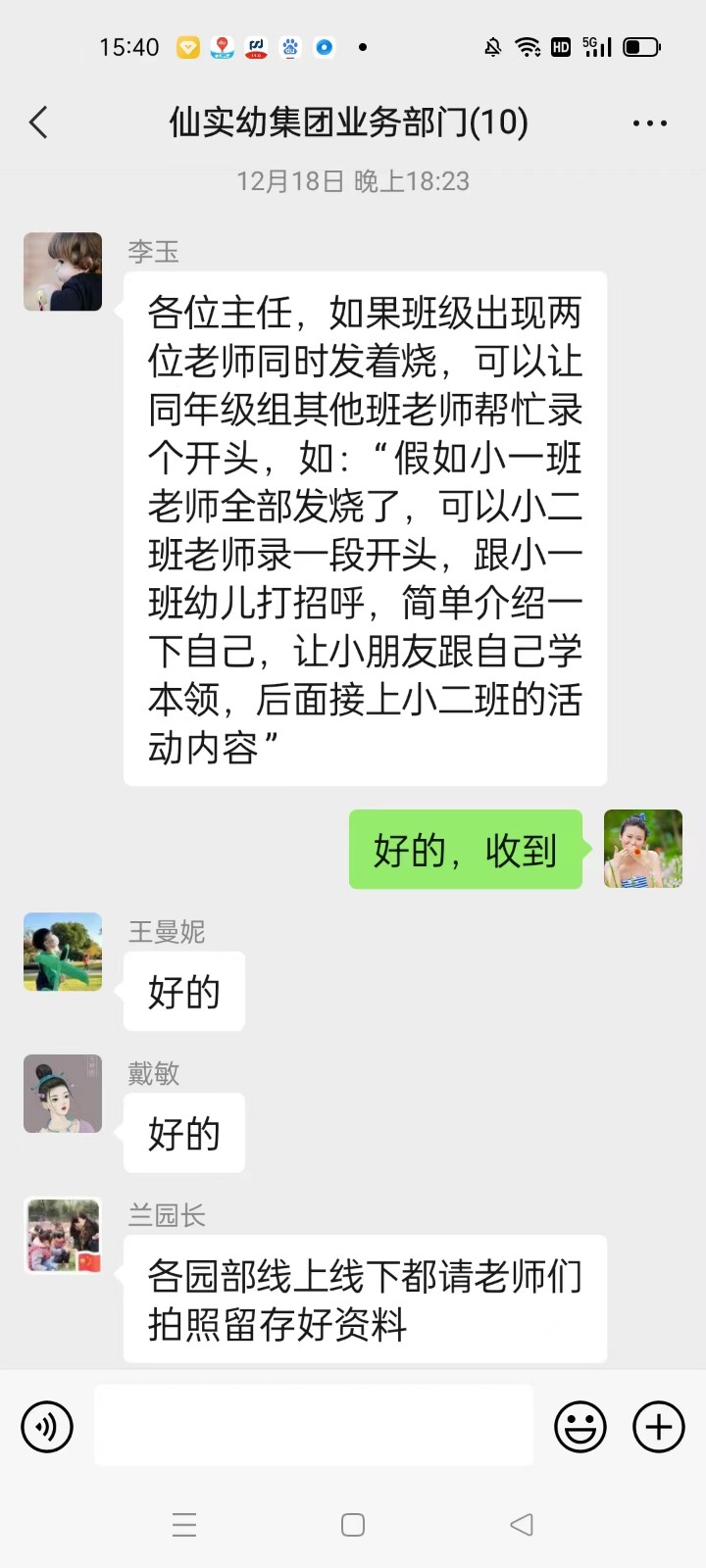
Task: Focus the message text field
Action: pos(314,1426)
